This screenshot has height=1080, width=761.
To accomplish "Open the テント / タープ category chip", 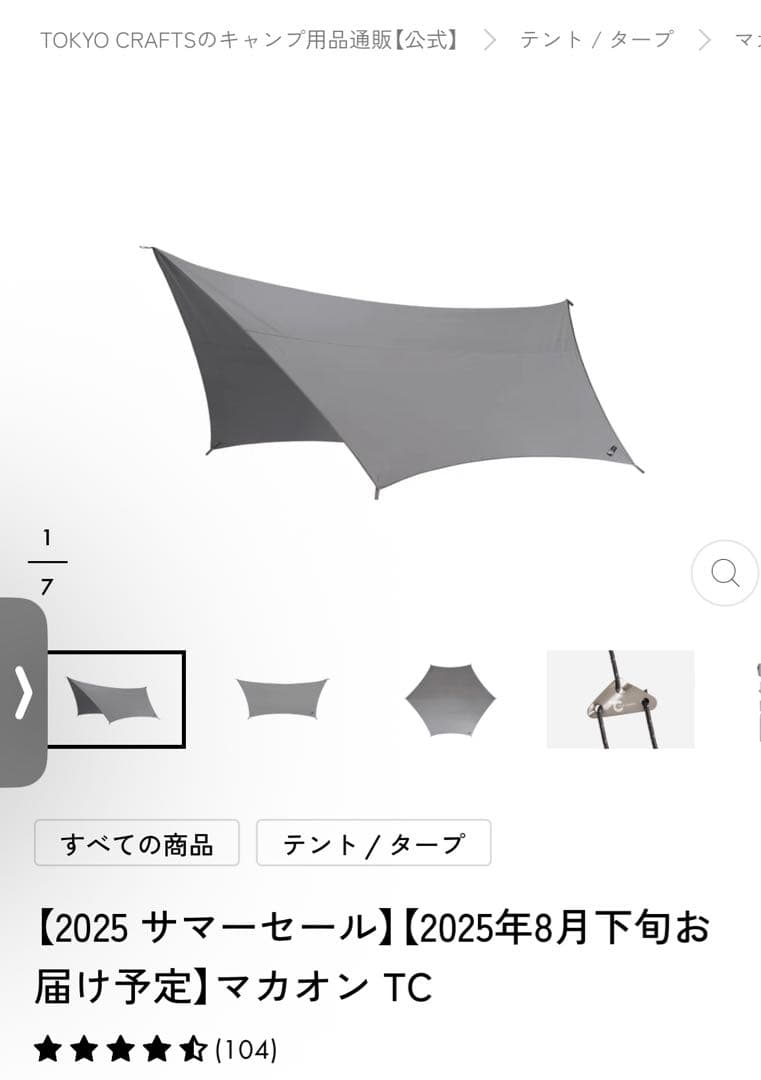I will [373, 843].
